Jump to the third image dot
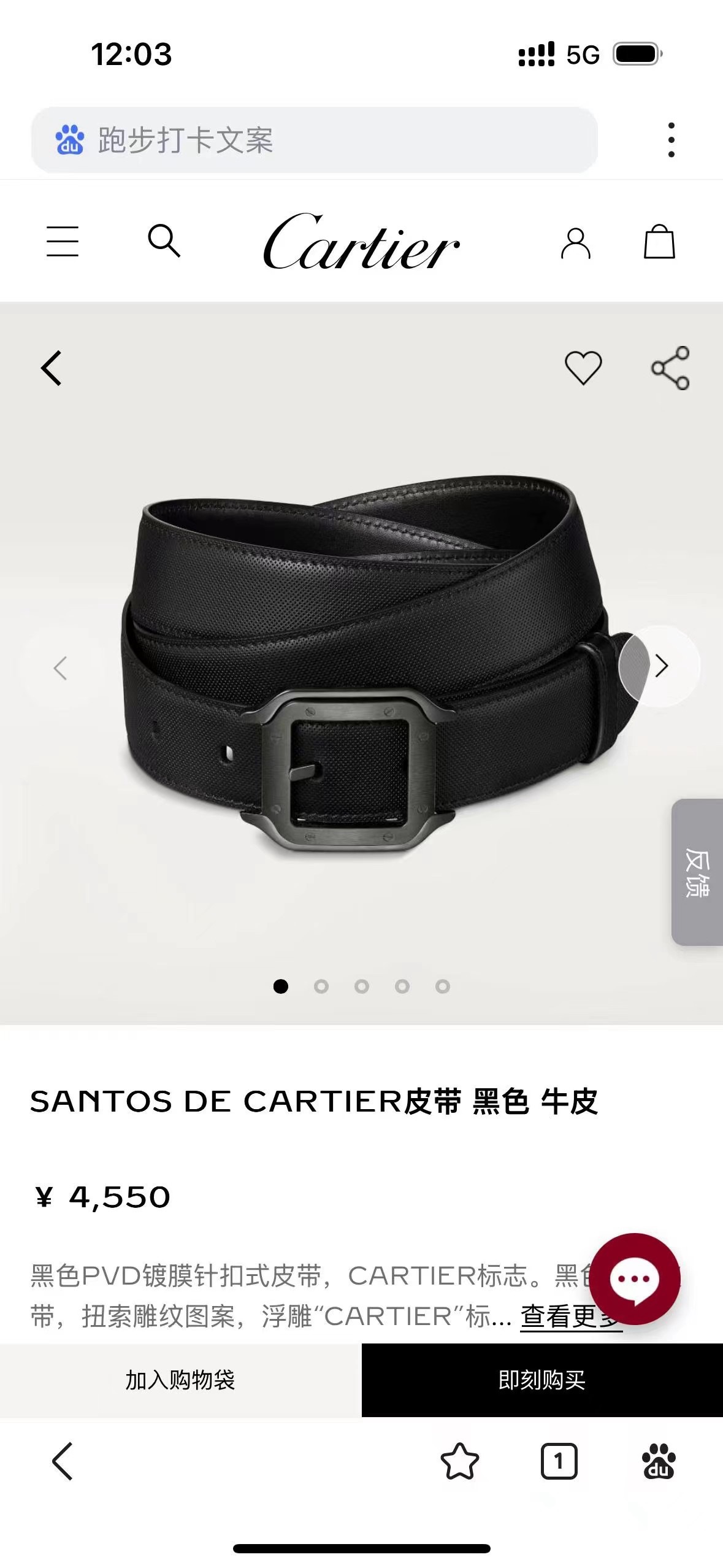 point(362,986)
